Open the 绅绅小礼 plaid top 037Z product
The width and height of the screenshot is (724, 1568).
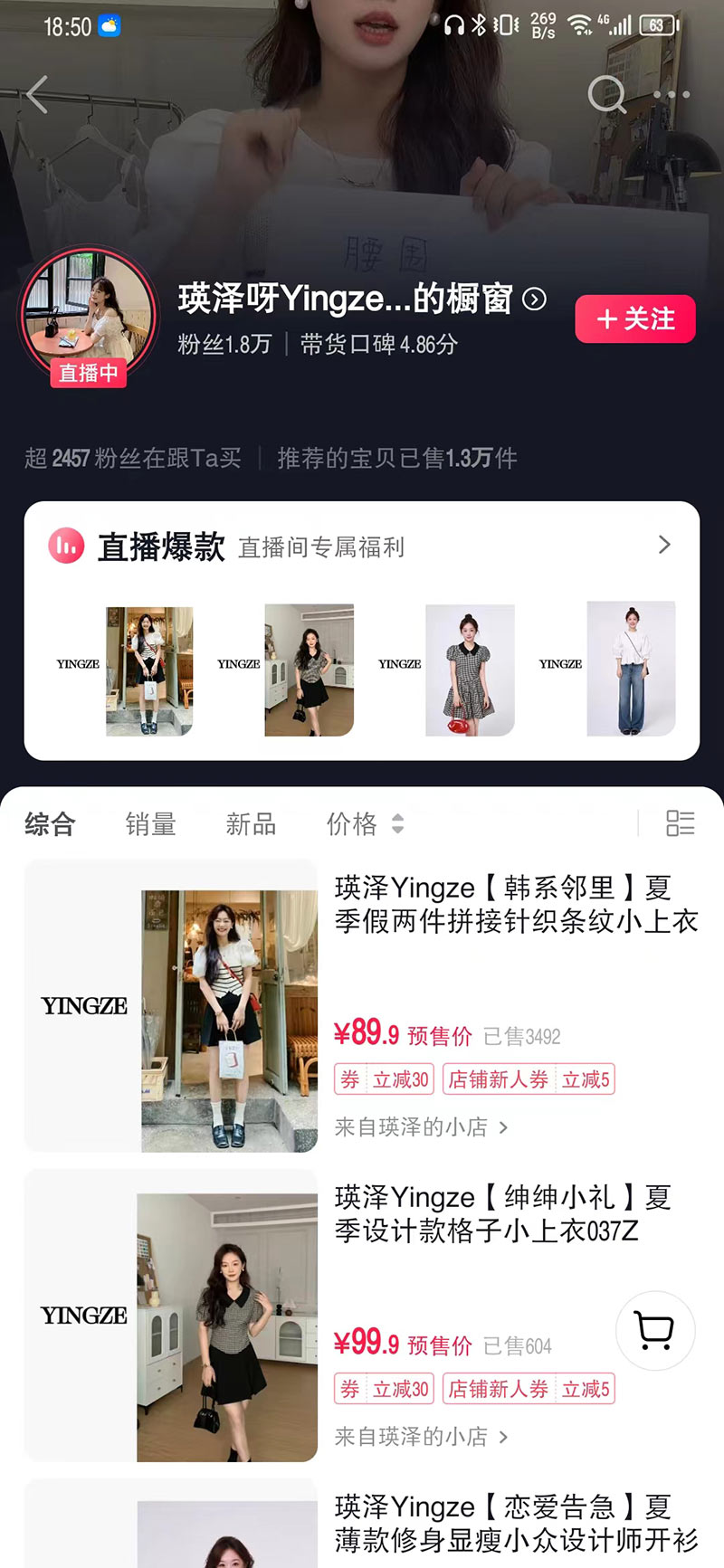click(502, 1213)
